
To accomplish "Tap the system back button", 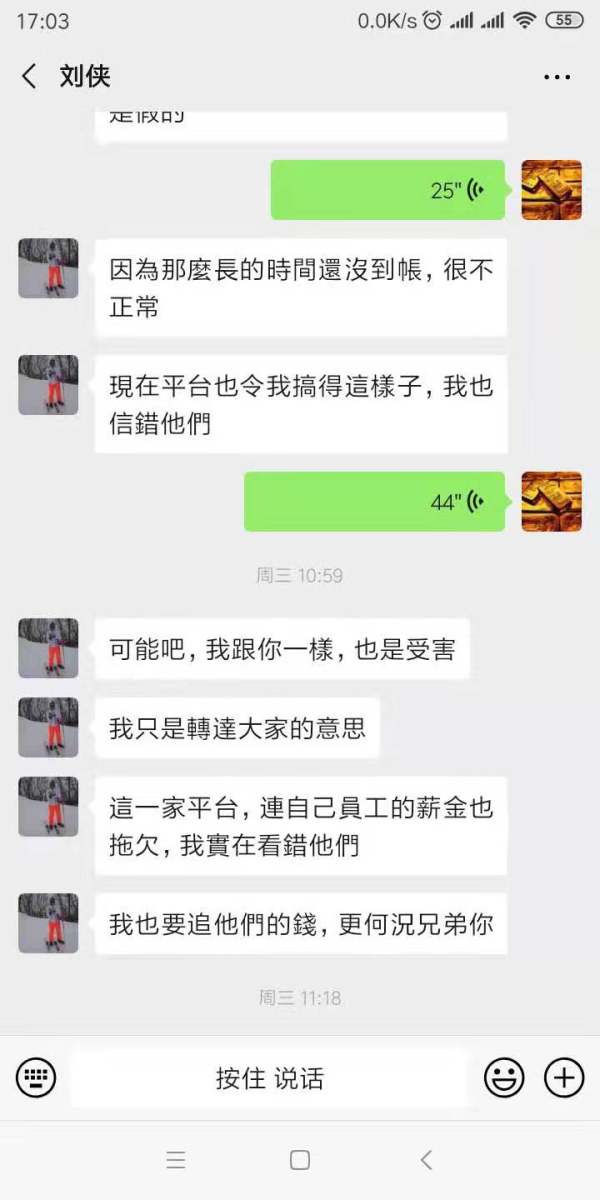I will 426,1160.
